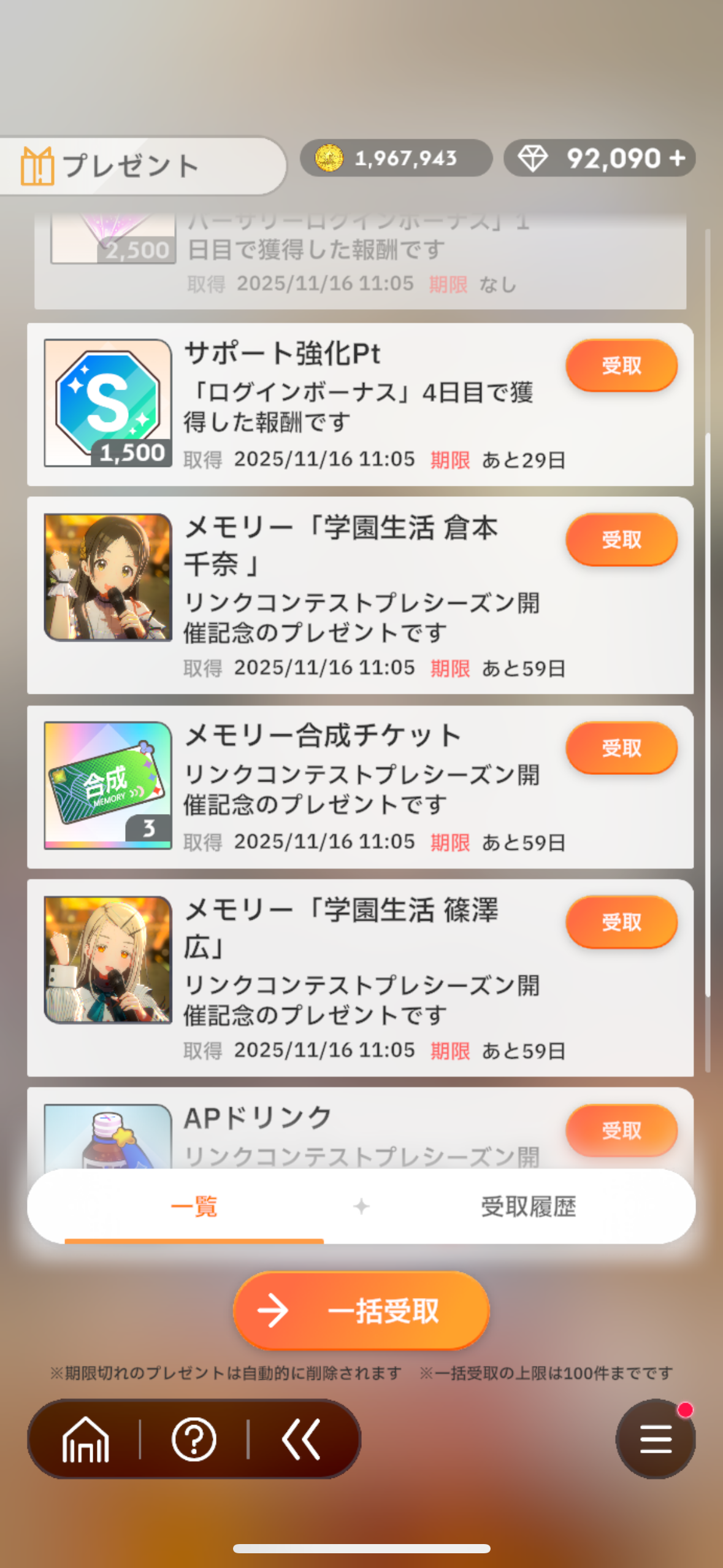
Task: Claim the サポート強化Pt present
Action: pyautogui.click(x=621, y=366)
